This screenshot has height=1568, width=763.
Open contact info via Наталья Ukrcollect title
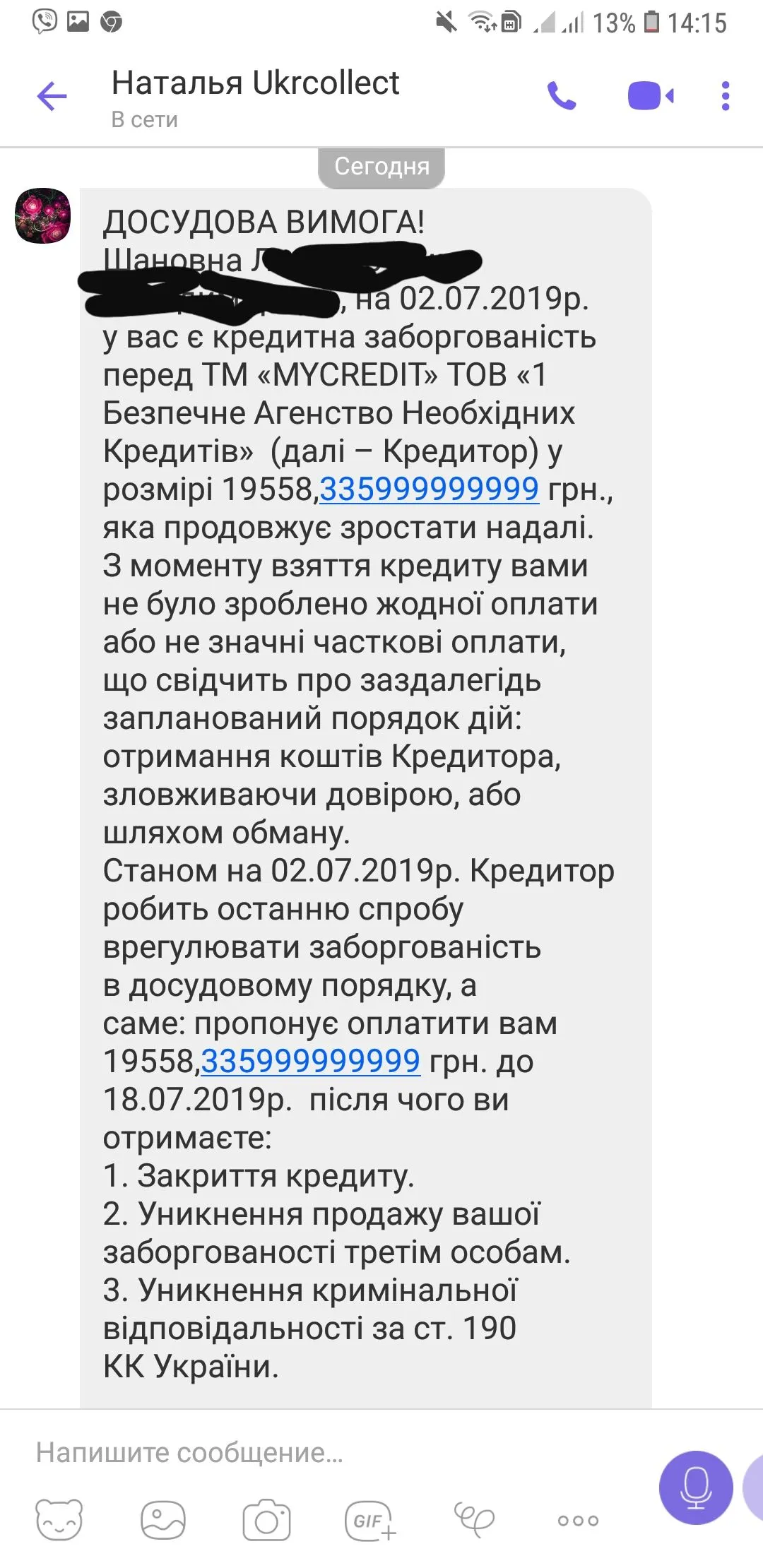[x=255, y=83]
